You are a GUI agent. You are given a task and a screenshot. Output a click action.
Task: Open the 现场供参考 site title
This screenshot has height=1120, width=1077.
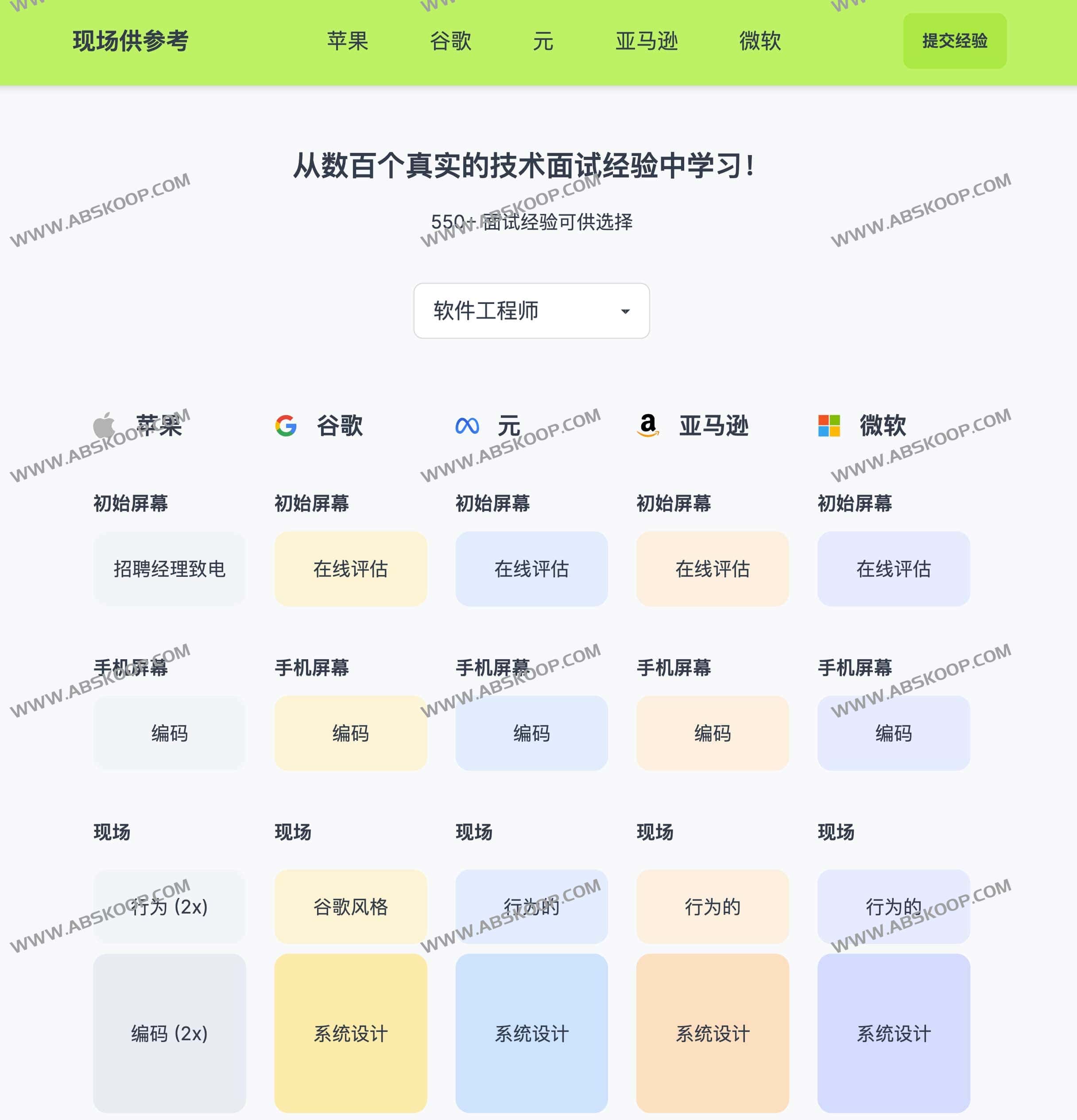pos(131,41)
